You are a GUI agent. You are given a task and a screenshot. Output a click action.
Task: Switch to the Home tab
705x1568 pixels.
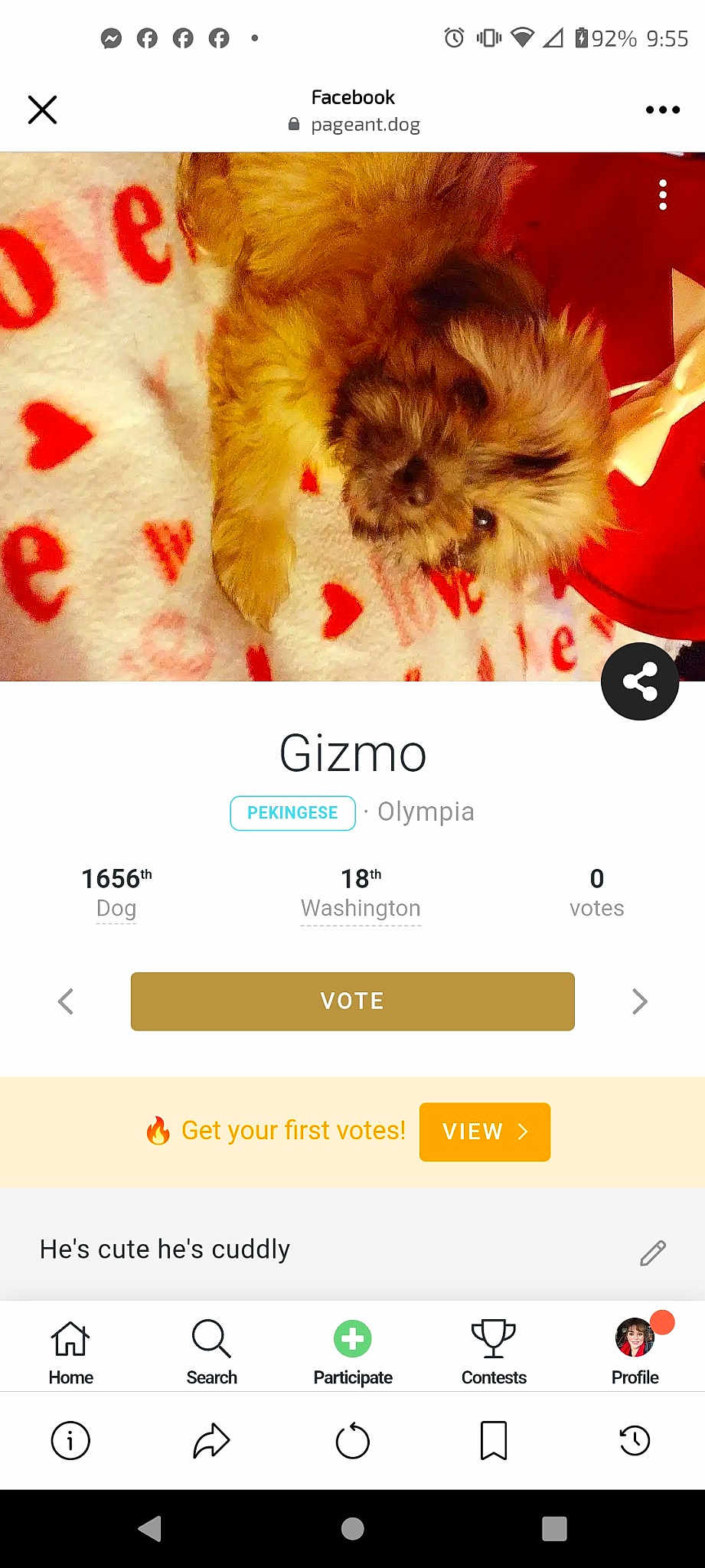[x=70, y=1352]
